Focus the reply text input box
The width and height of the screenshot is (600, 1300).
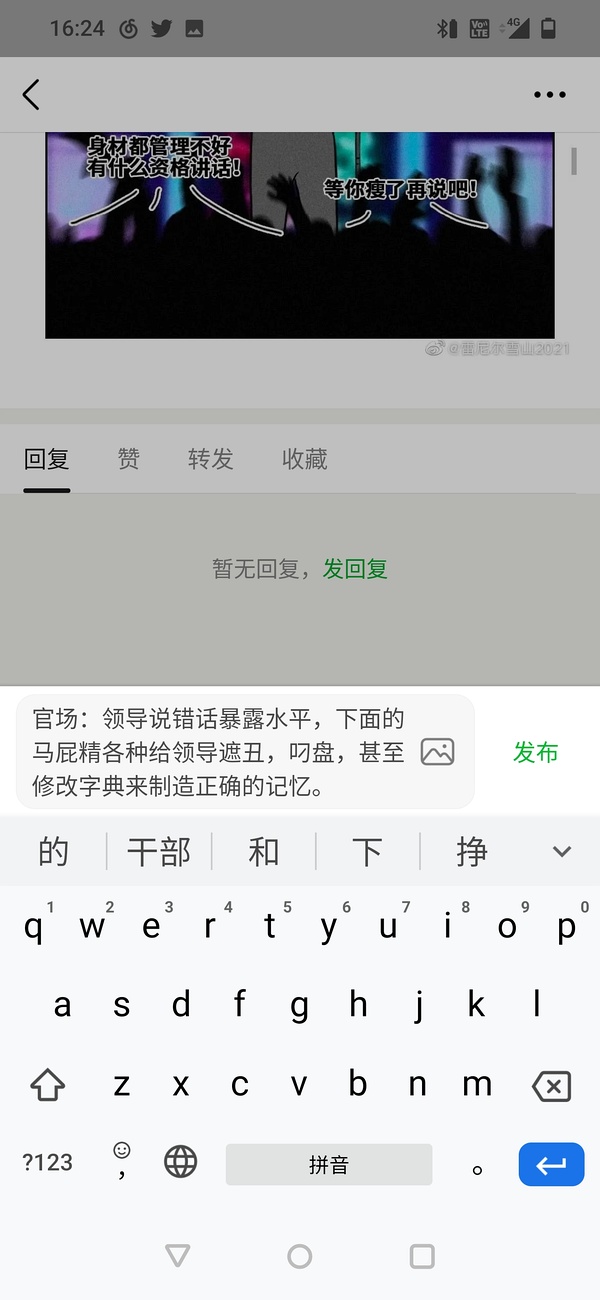coord(220,752)
